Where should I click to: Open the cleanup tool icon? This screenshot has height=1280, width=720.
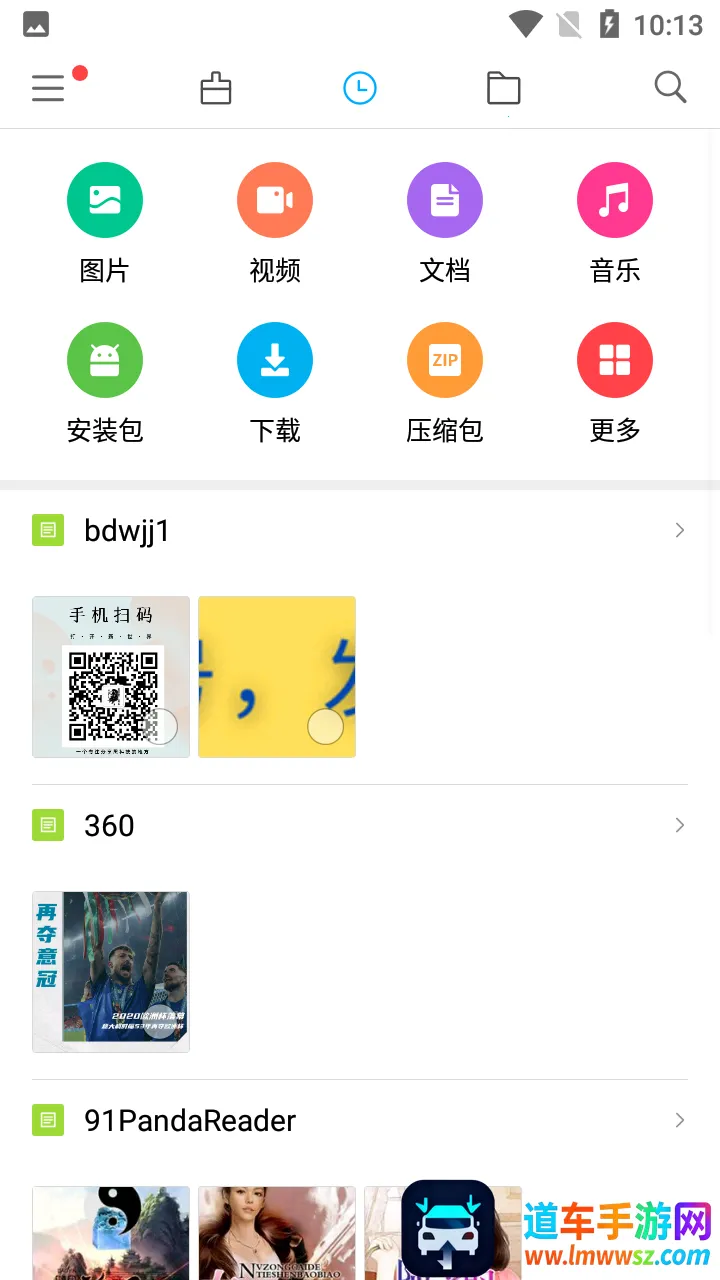(x=216, y=88)
